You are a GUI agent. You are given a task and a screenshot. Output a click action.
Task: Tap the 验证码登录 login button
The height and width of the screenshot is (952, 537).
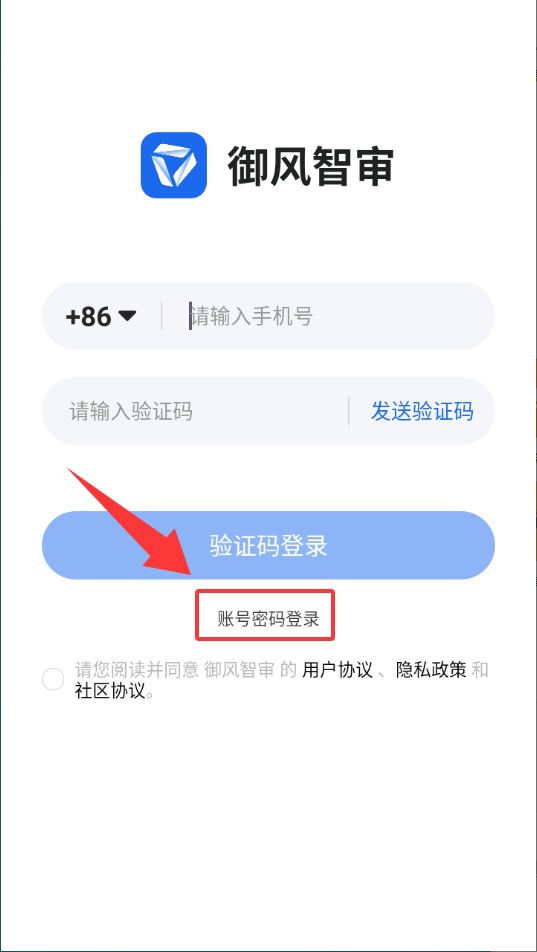(x=268, y=545)
